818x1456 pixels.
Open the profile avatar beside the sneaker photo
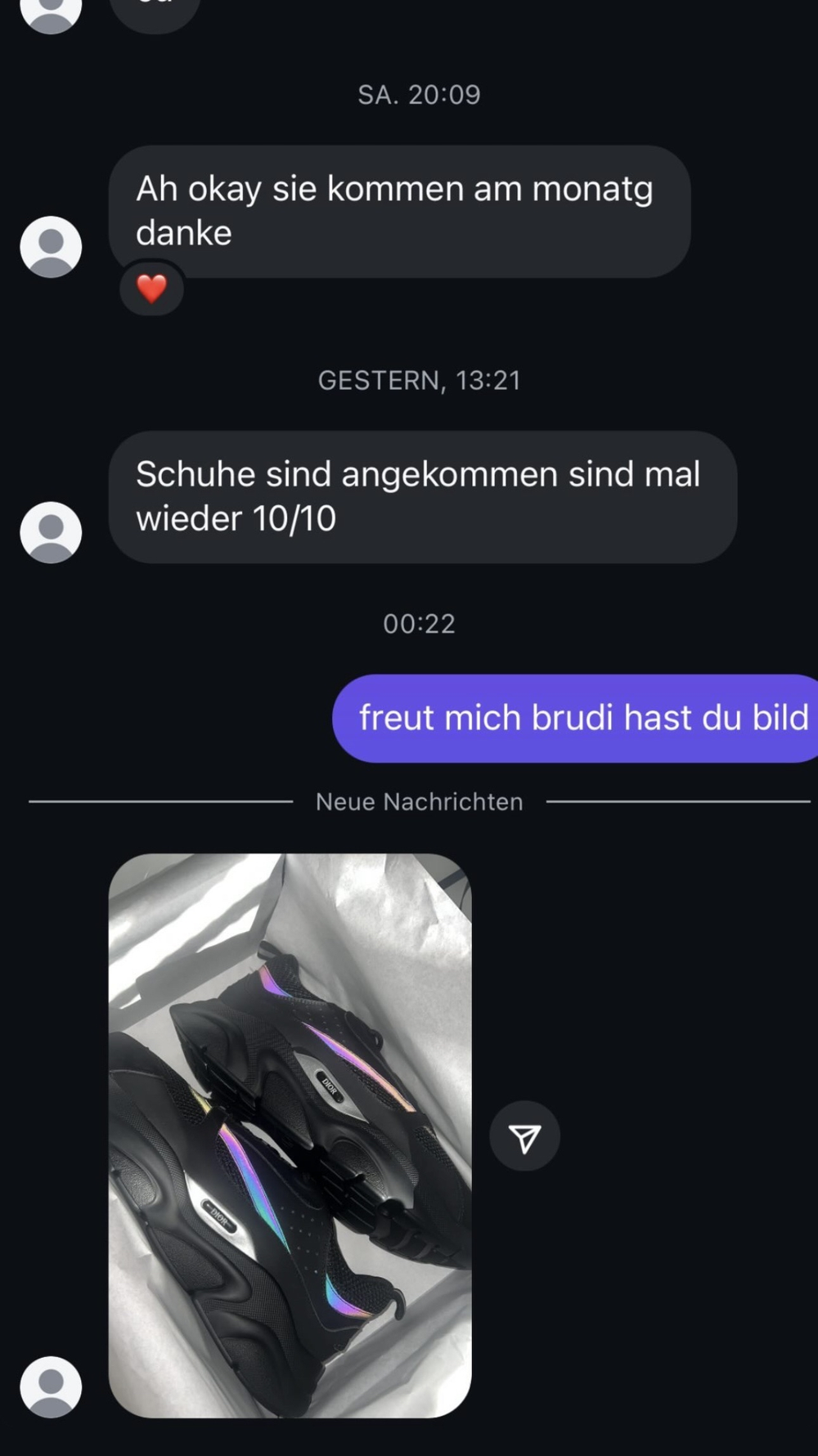pos(51,1387)
